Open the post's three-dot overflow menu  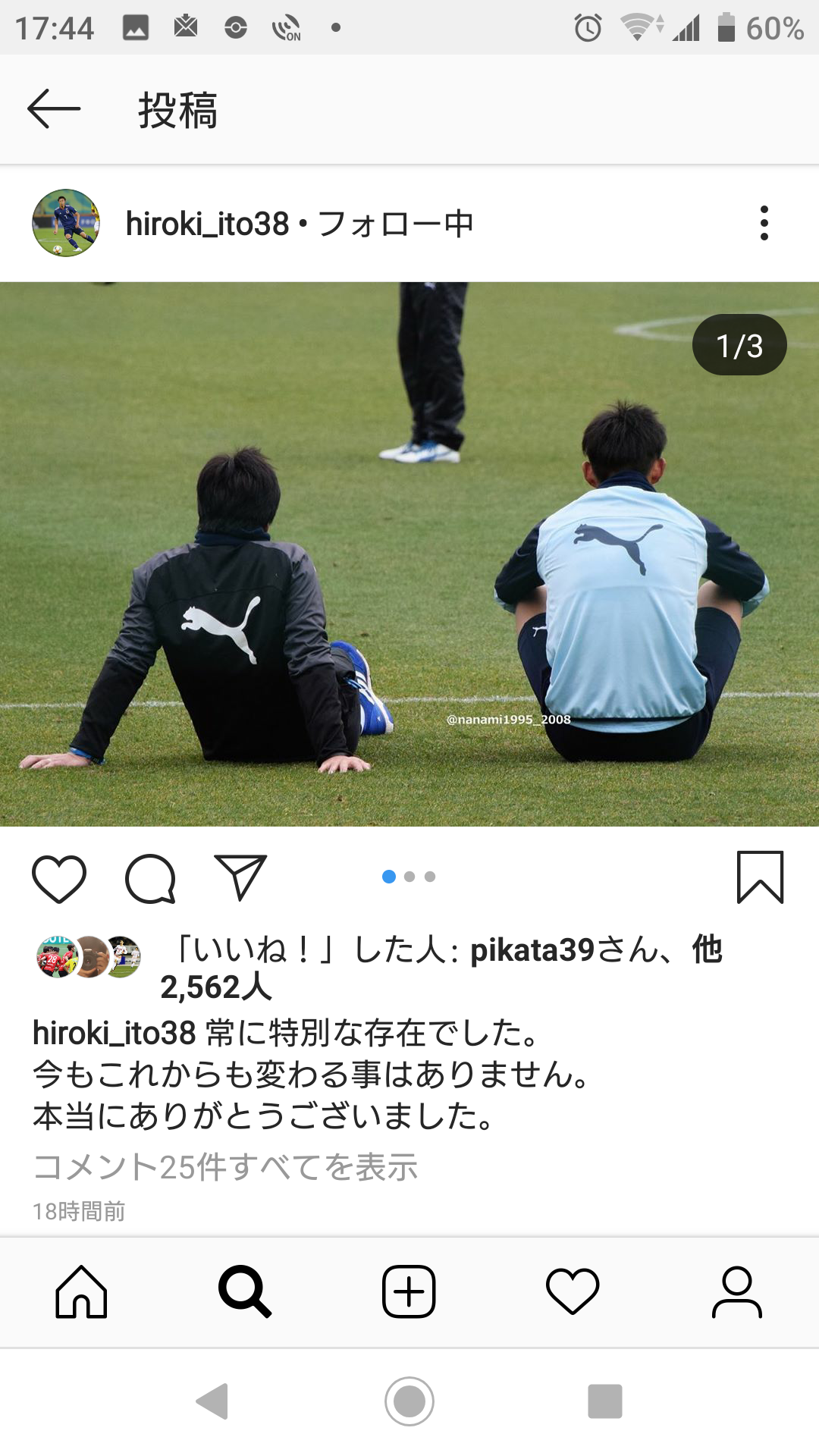(x=764, y=223)
